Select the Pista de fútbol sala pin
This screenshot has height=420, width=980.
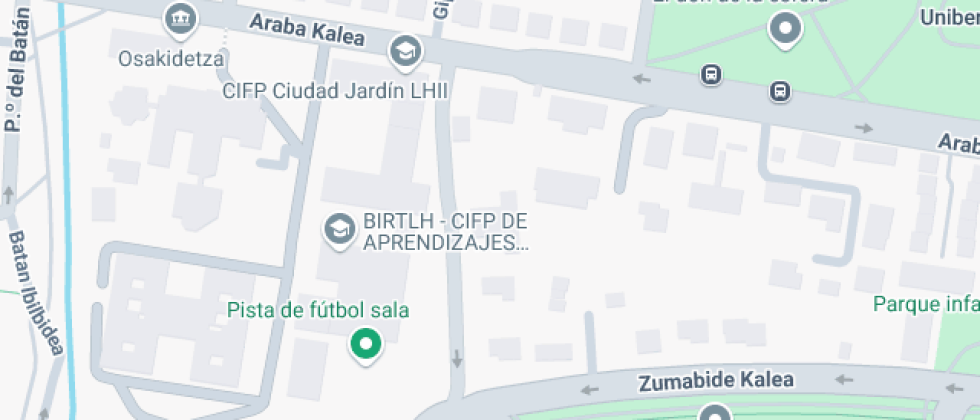(365, 345)
